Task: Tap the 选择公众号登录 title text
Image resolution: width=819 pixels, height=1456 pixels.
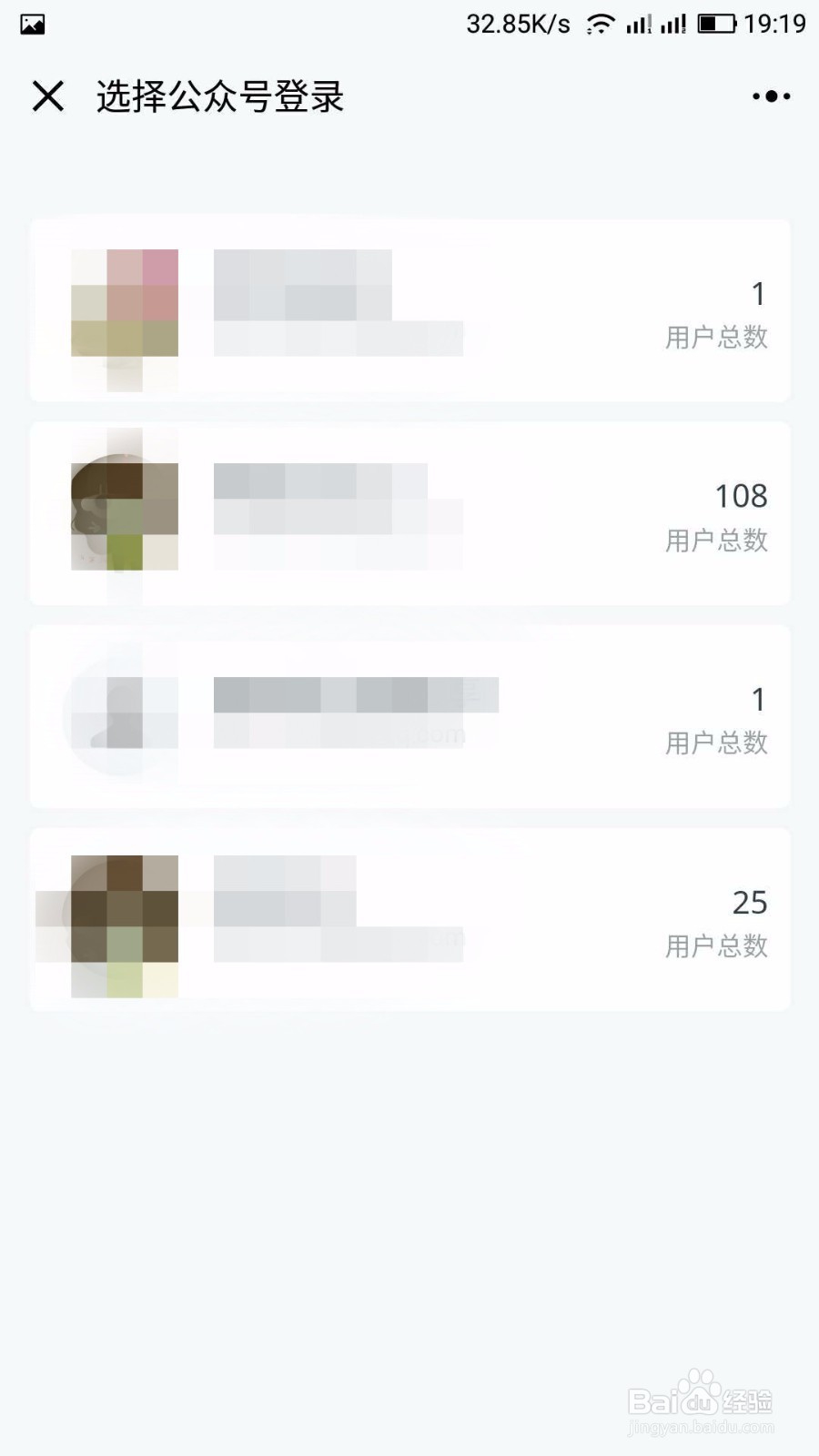Action: coord(220,96)
